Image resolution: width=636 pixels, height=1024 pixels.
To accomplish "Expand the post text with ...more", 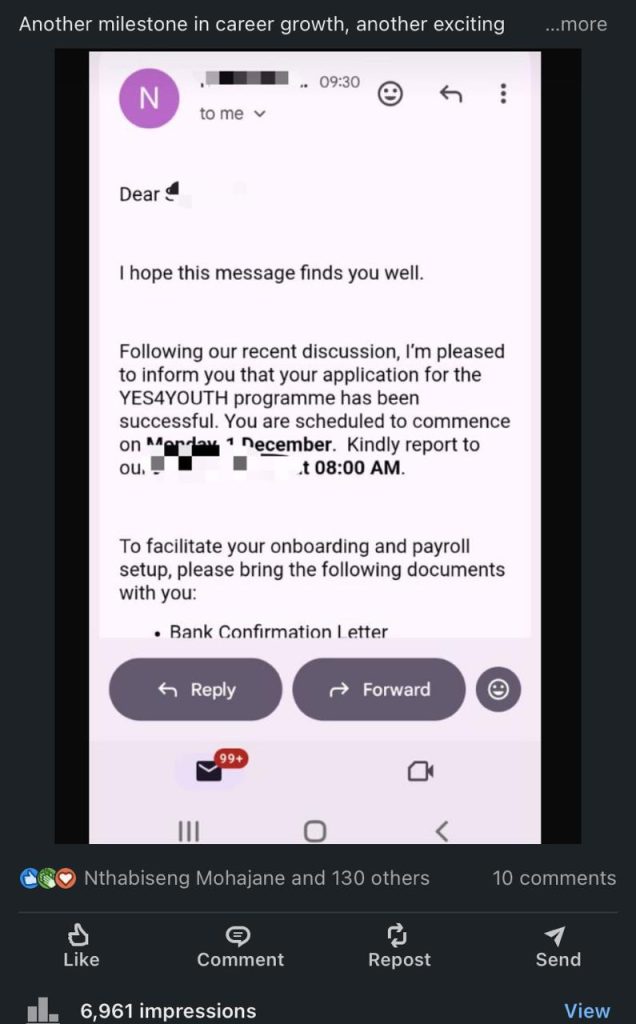I will click(x=576, y=24).
